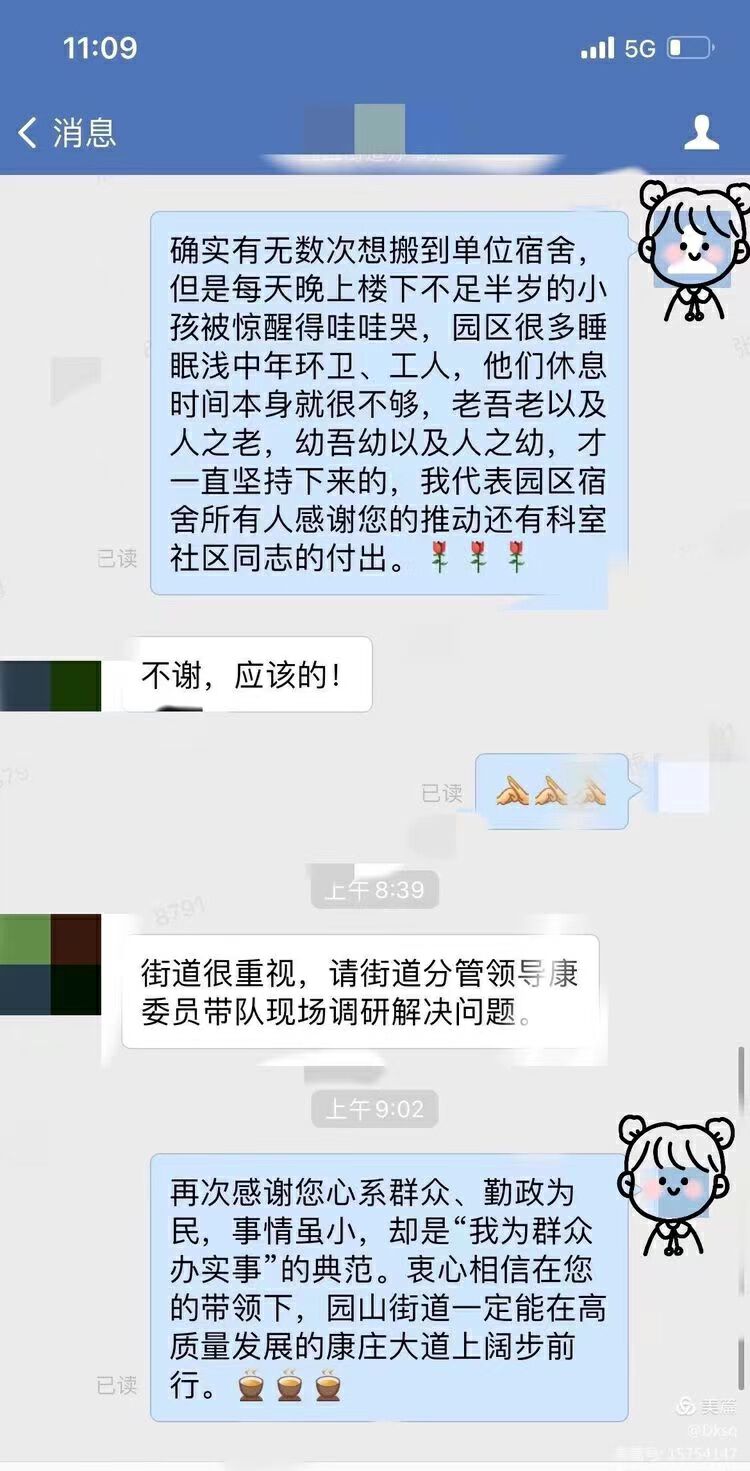Open the contact profile icon
750x1471 pixels.
[x=701, y=133]
